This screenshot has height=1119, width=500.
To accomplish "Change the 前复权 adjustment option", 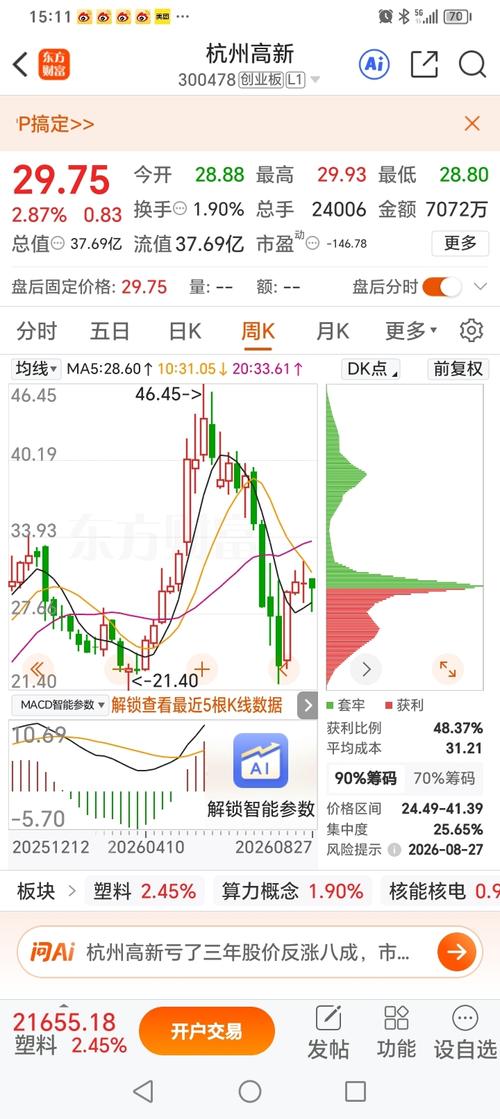I will (x=458, y=369).
